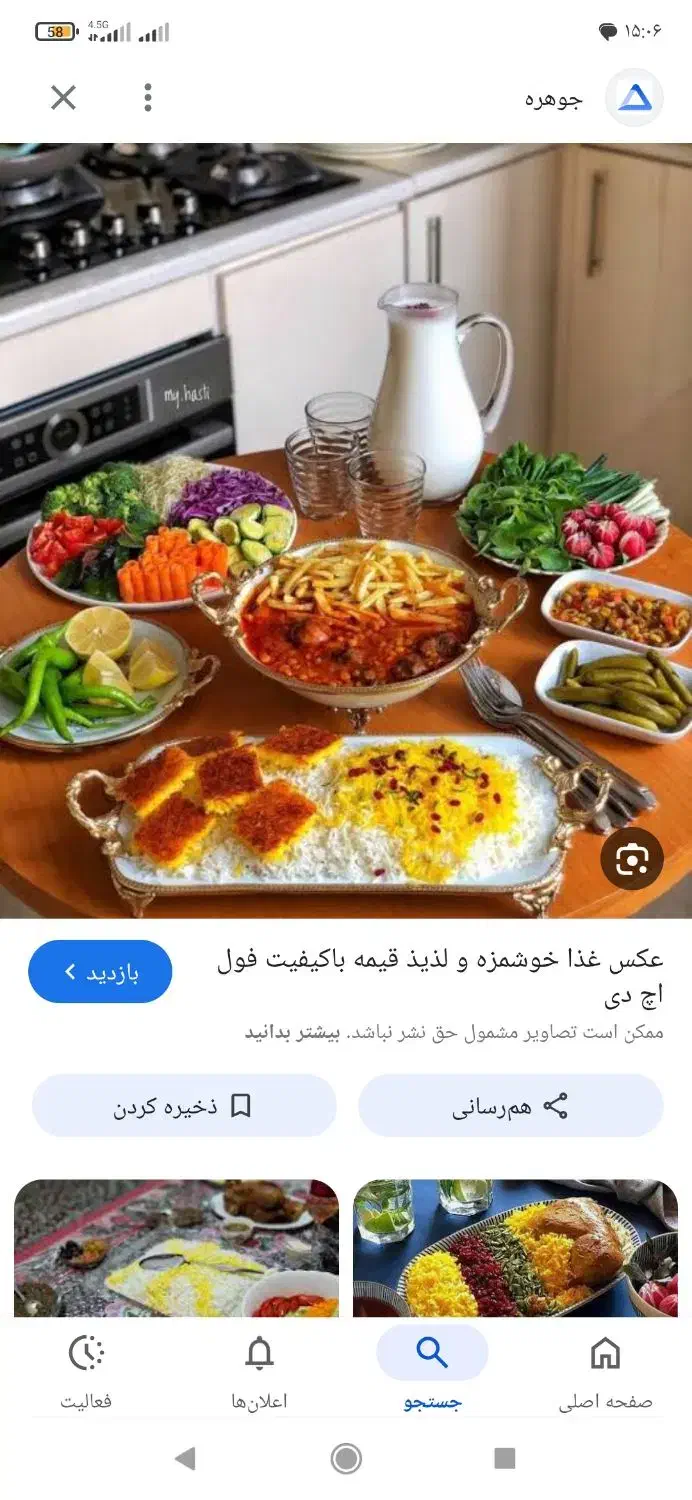Tap the blue بازدید (Visit) button

[x=100, y=972]
